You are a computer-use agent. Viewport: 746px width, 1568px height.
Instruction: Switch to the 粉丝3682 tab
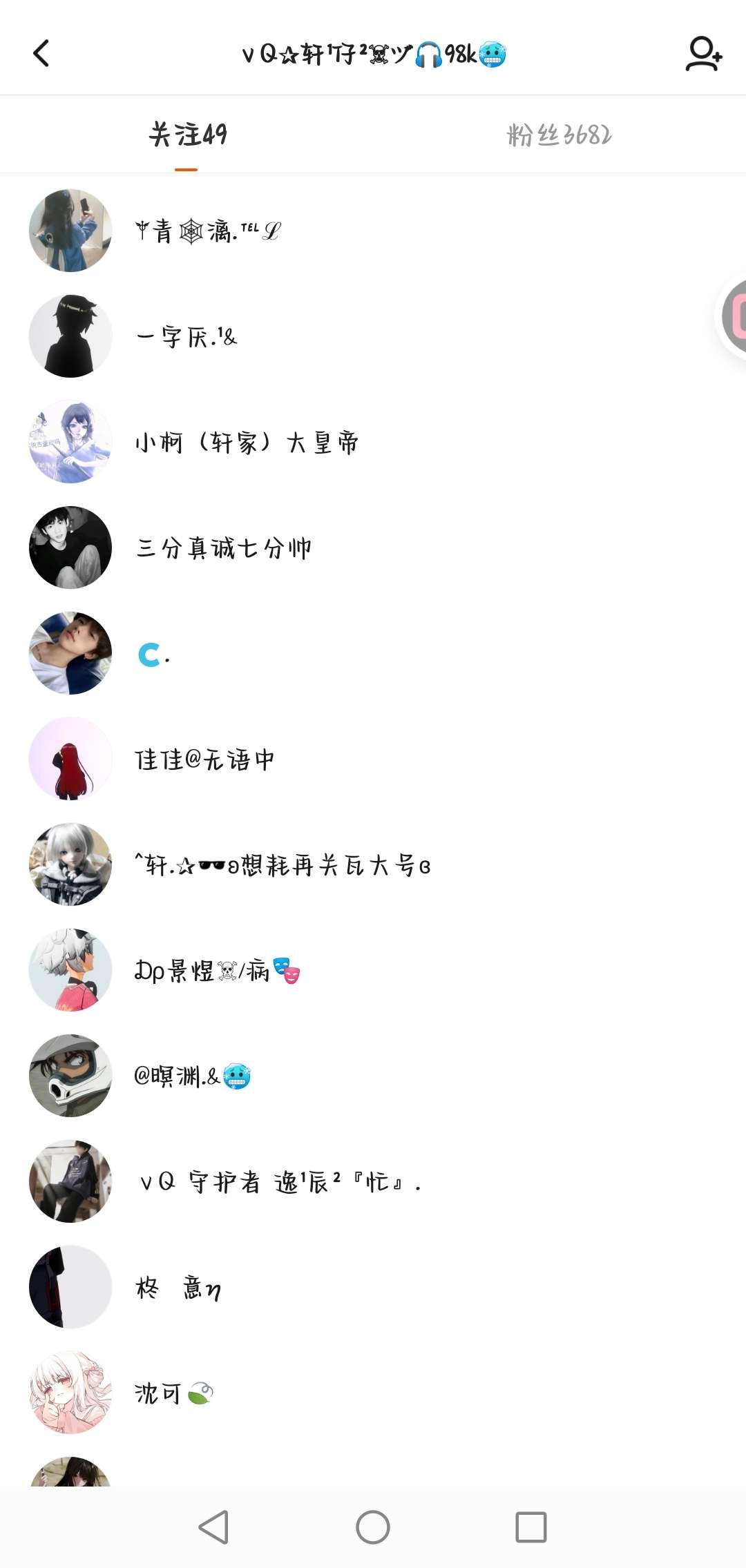(559, 135)
